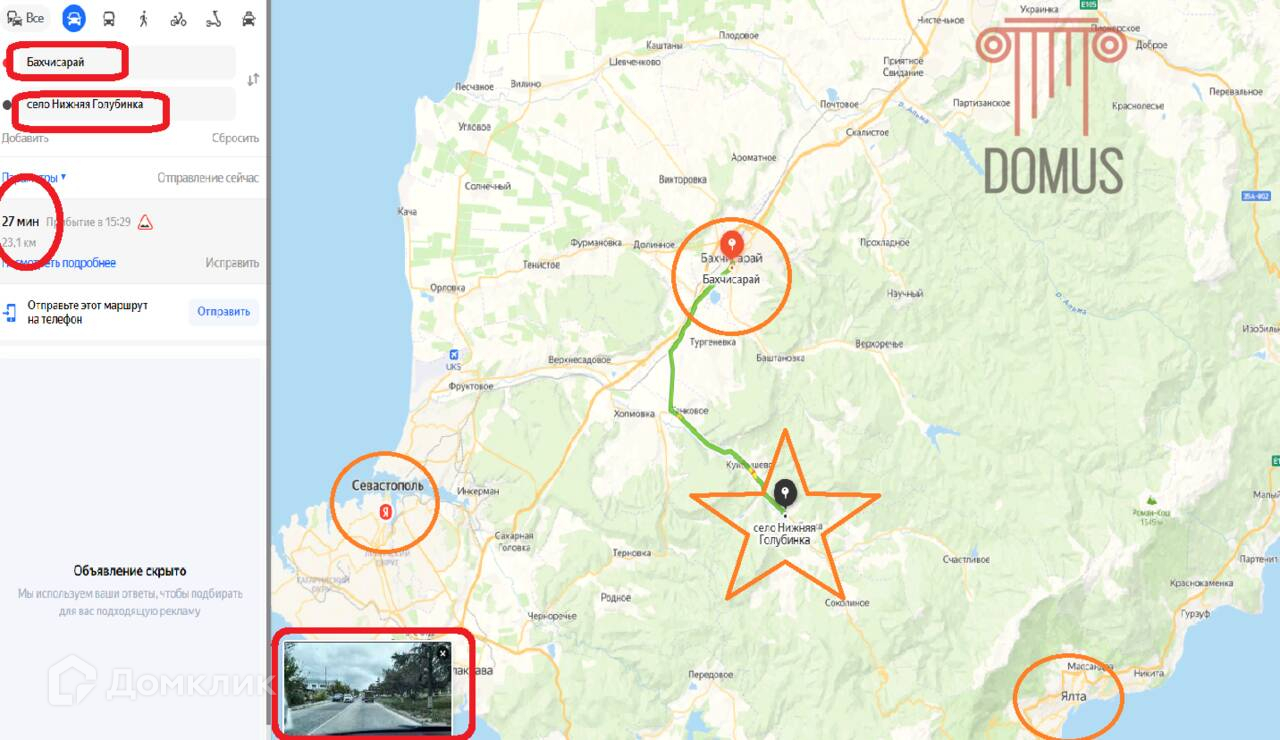Close the street panorama preview

[442, 653]
